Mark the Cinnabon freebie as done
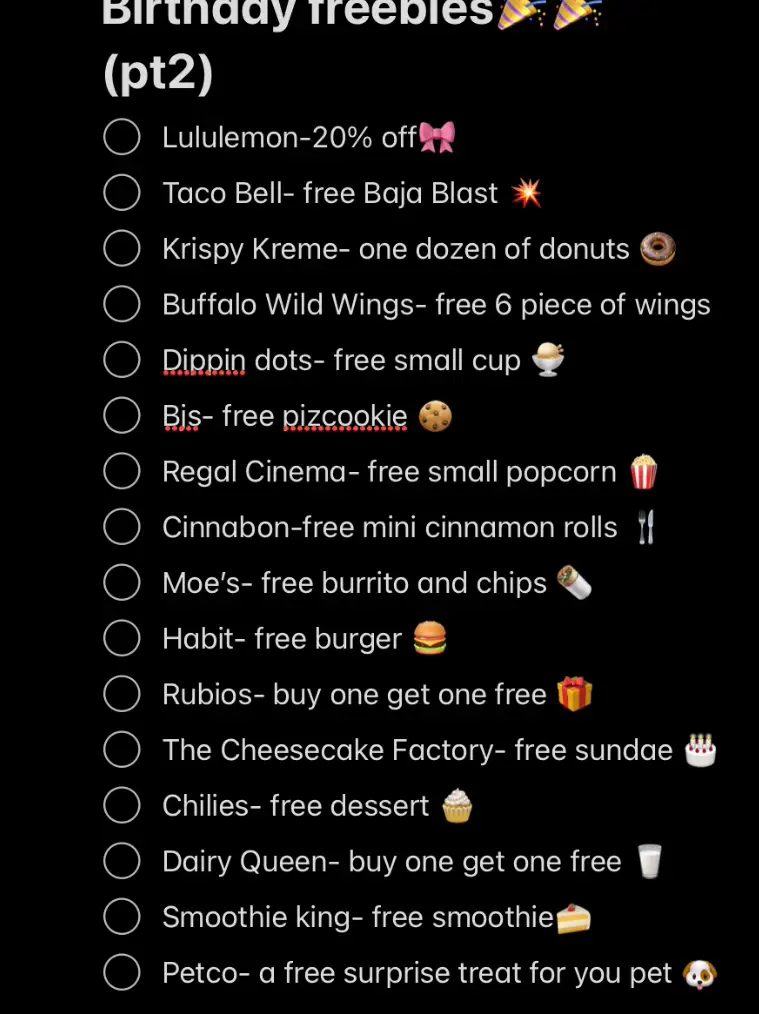This screenshot has width=759, height=1014. (121, 527)
